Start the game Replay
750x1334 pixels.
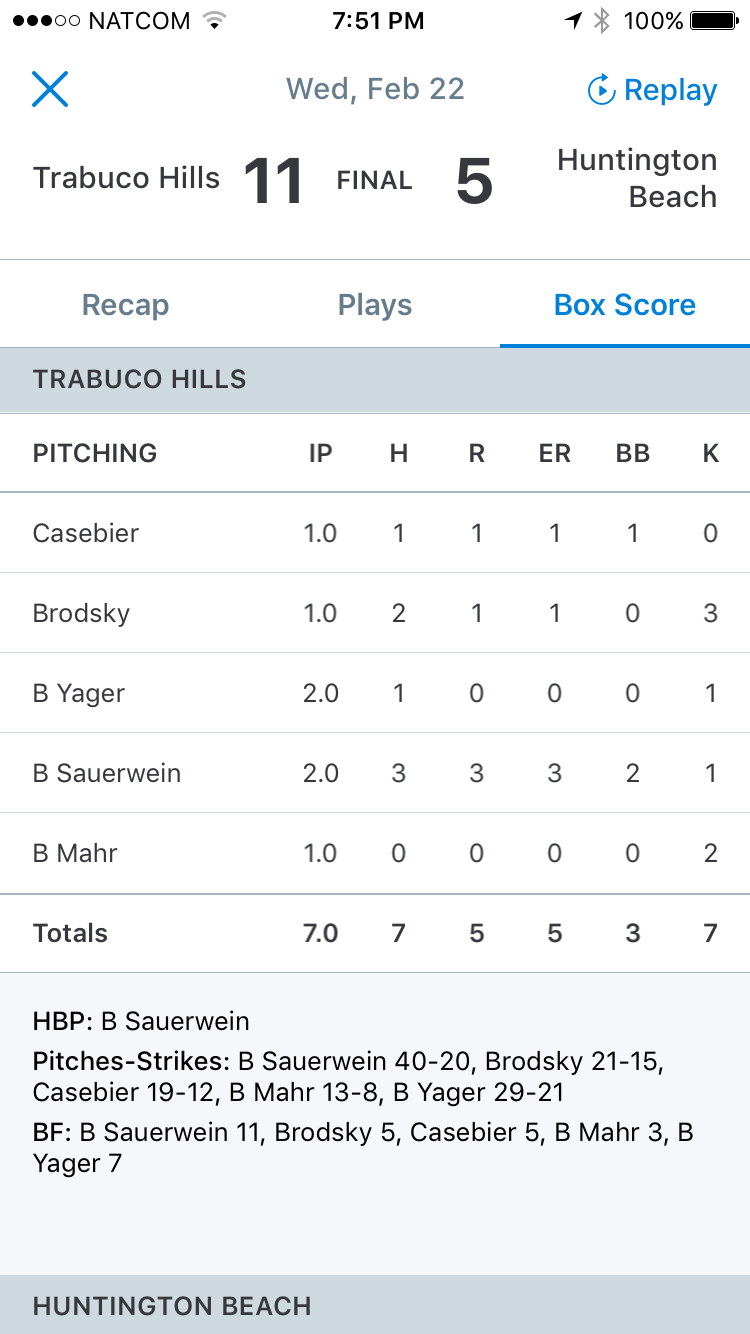click(652, 90)
